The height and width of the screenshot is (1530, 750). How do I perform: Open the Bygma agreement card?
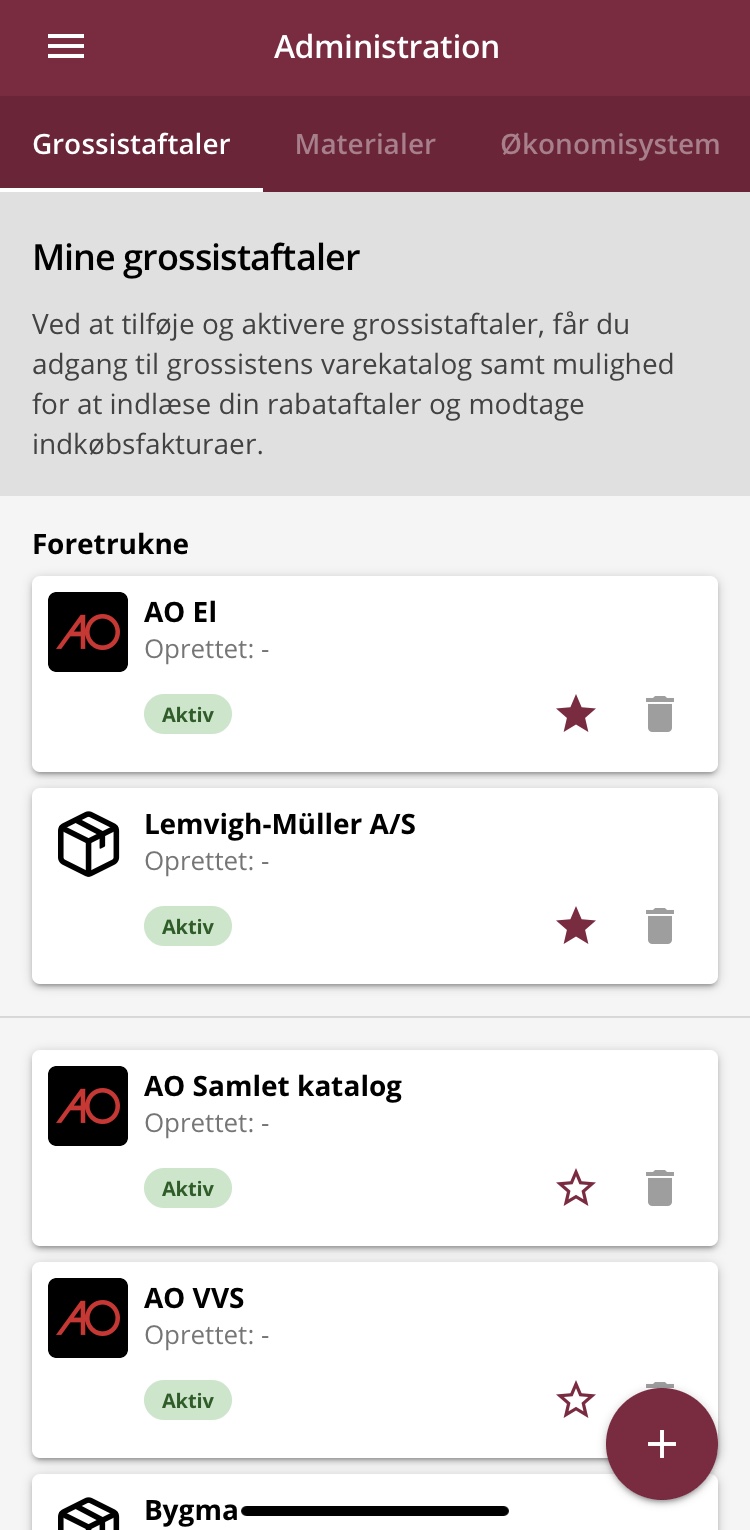pos(375,1502)
